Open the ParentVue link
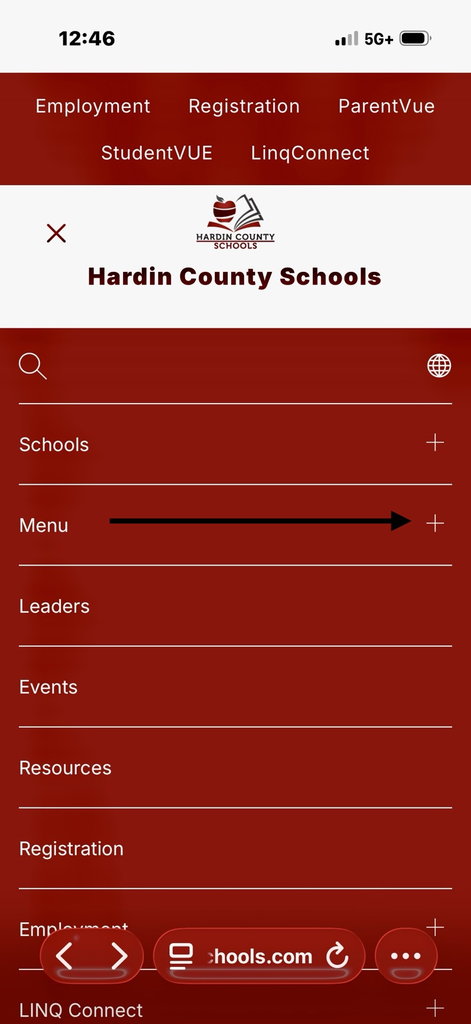The image size is (471, 1024). [x=387, y=106]
